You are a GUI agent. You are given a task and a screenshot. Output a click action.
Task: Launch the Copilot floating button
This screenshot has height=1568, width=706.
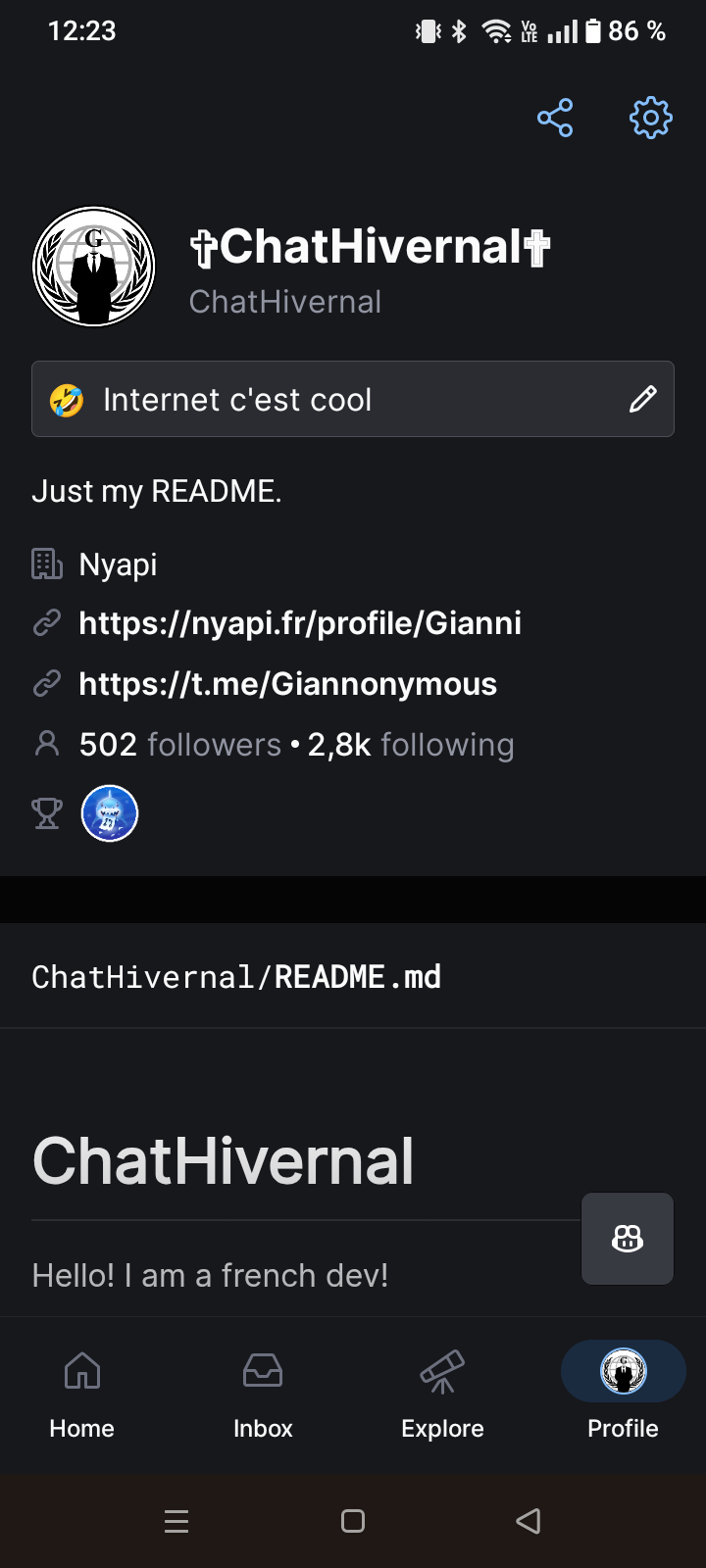pyautogui.click(x=628, y=1239)
